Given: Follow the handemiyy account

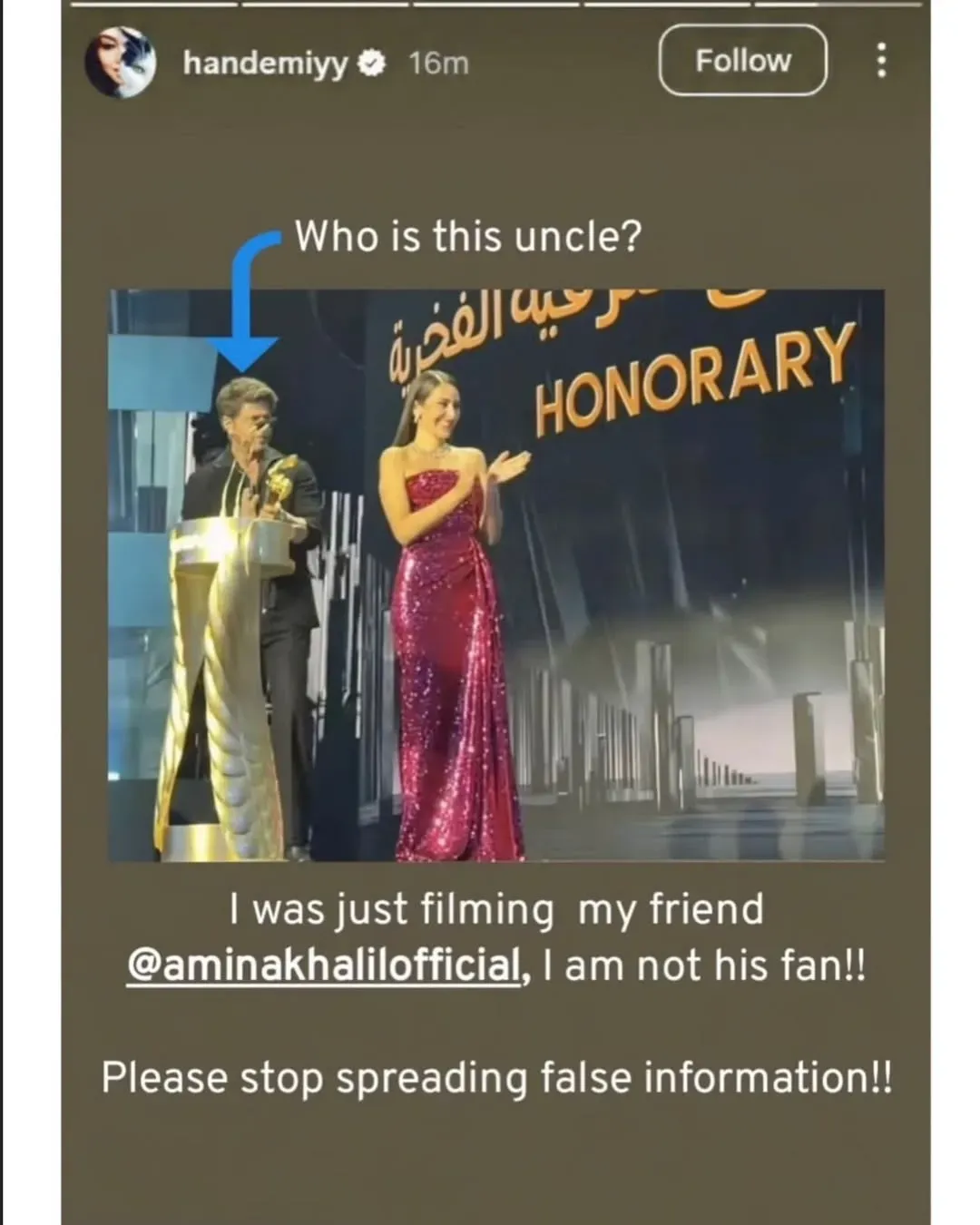Looking at the screenshot, I should pos(742,61).
